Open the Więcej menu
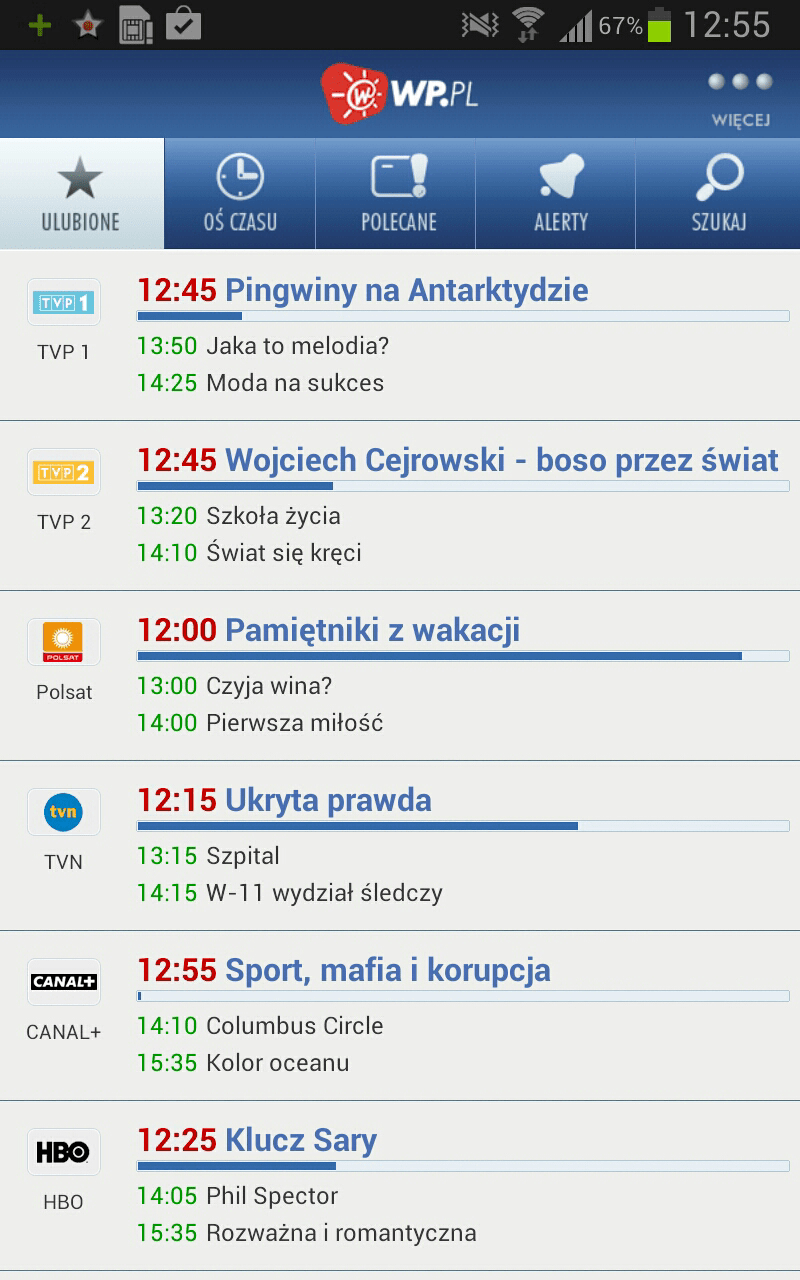This screenshot has width=800, height=1280. tap(740, 98)
